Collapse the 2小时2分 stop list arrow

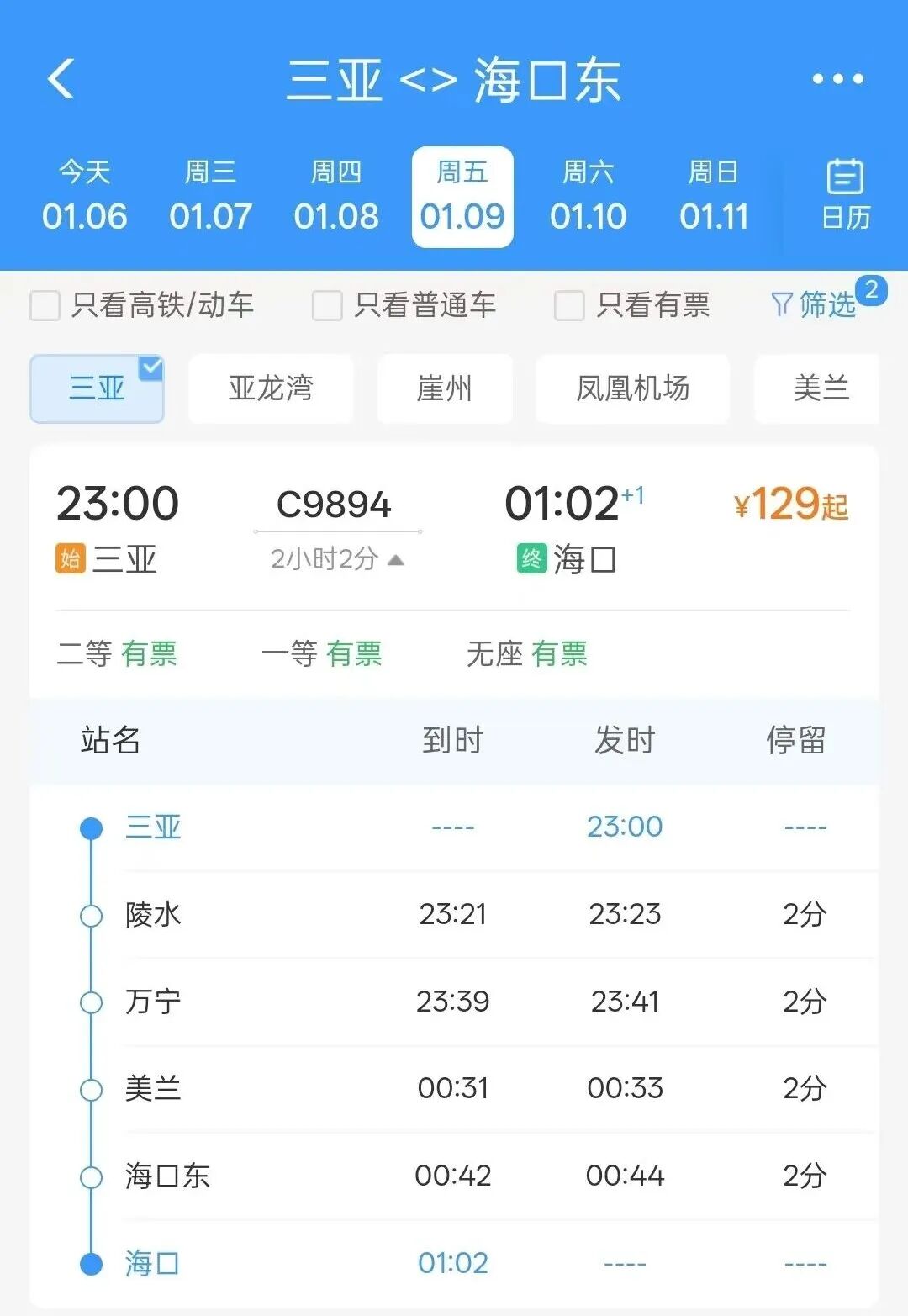[x=395, y=560]
